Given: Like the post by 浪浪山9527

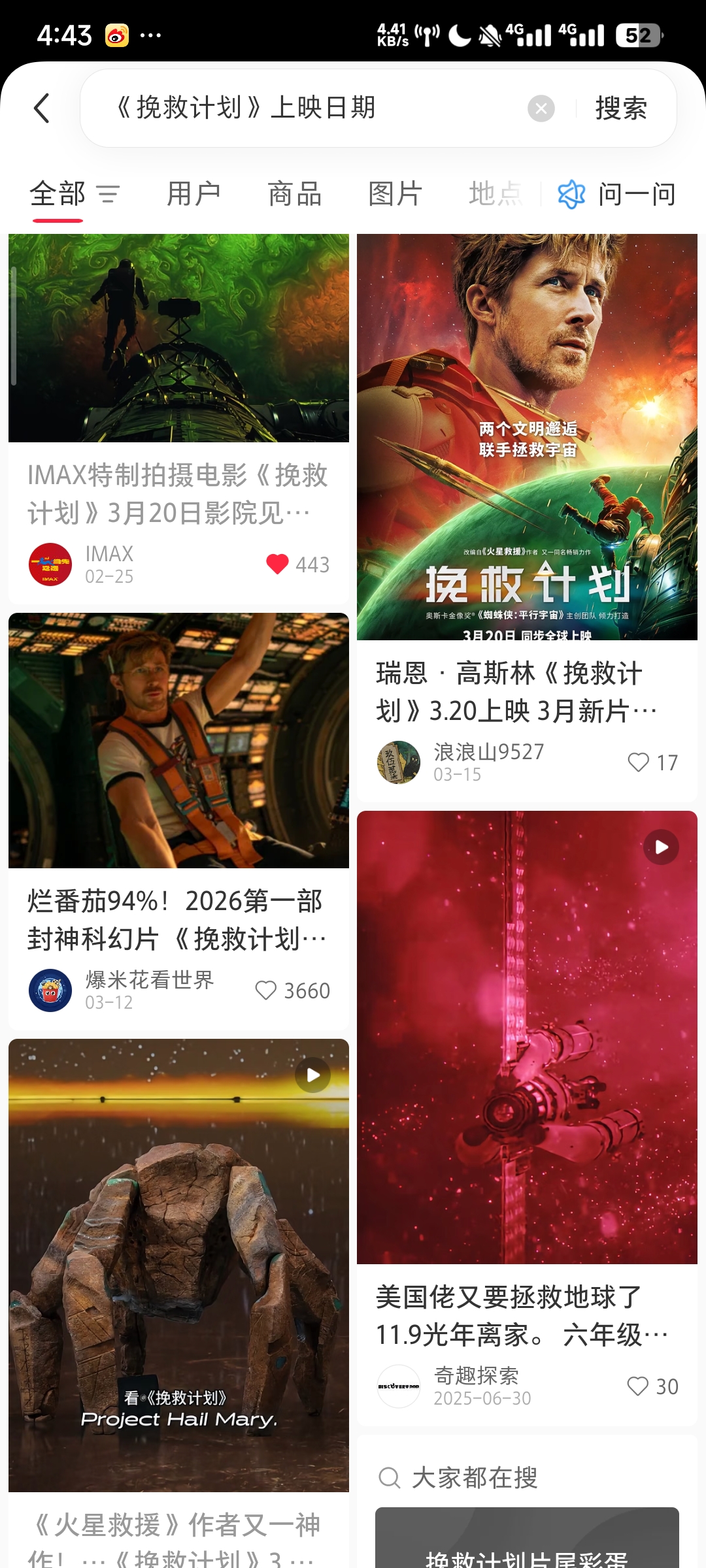Looking at the screenshot, I should [639, 762].
